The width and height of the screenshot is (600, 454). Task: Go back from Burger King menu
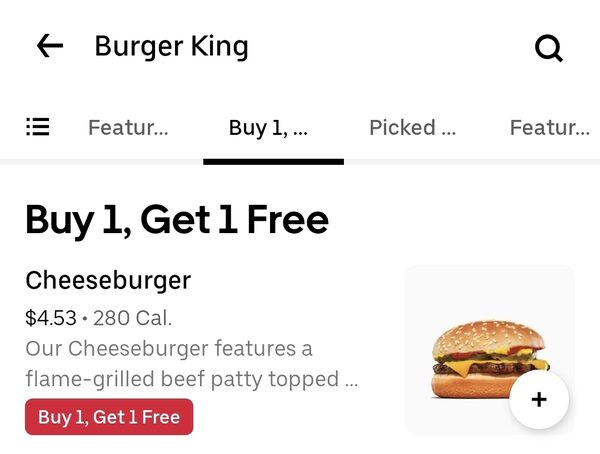[49, 46]
